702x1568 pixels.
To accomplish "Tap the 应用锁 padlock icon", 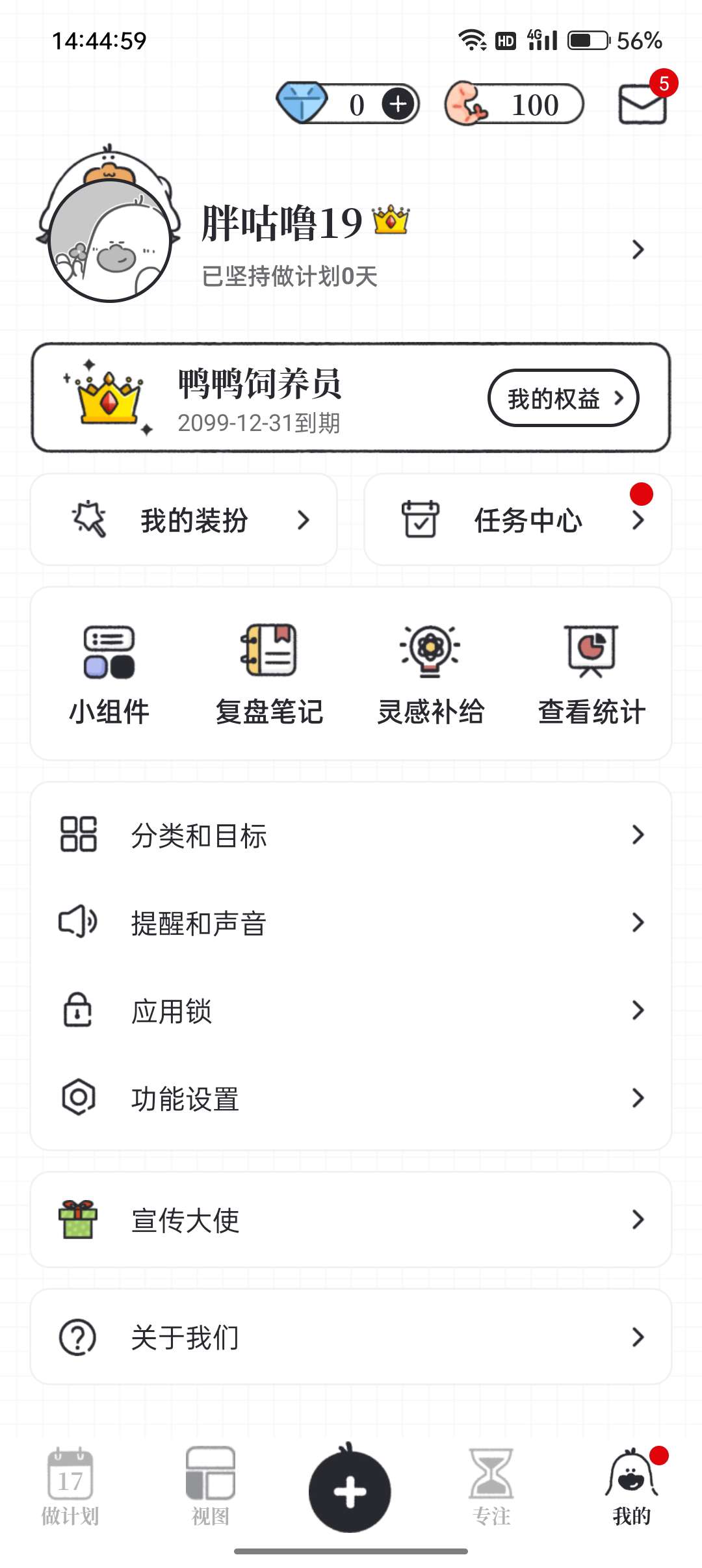I will tap(77, 1010).
